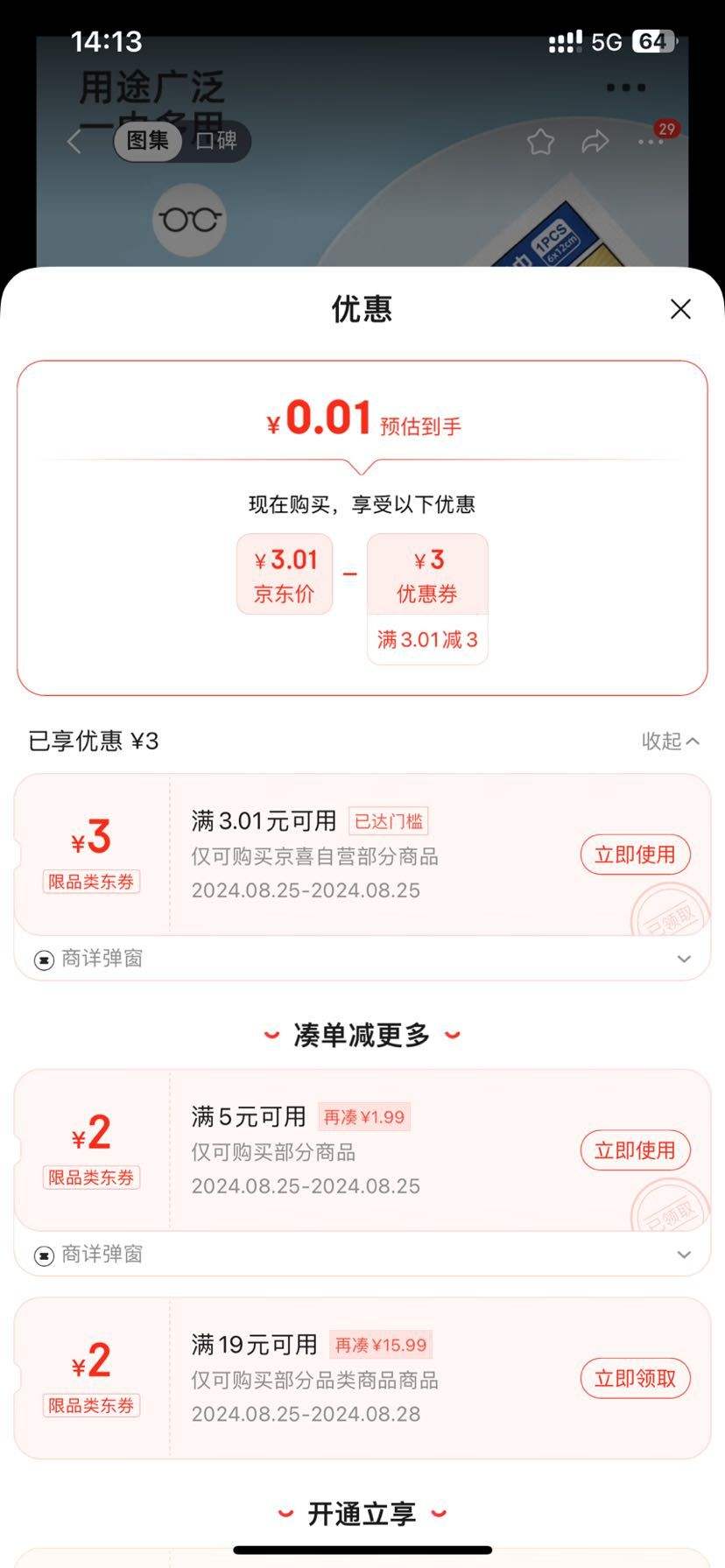The width and height of the screenshot is (725, 1568).
Task: Favorite this product with the star
Action: tap(540, 142)
